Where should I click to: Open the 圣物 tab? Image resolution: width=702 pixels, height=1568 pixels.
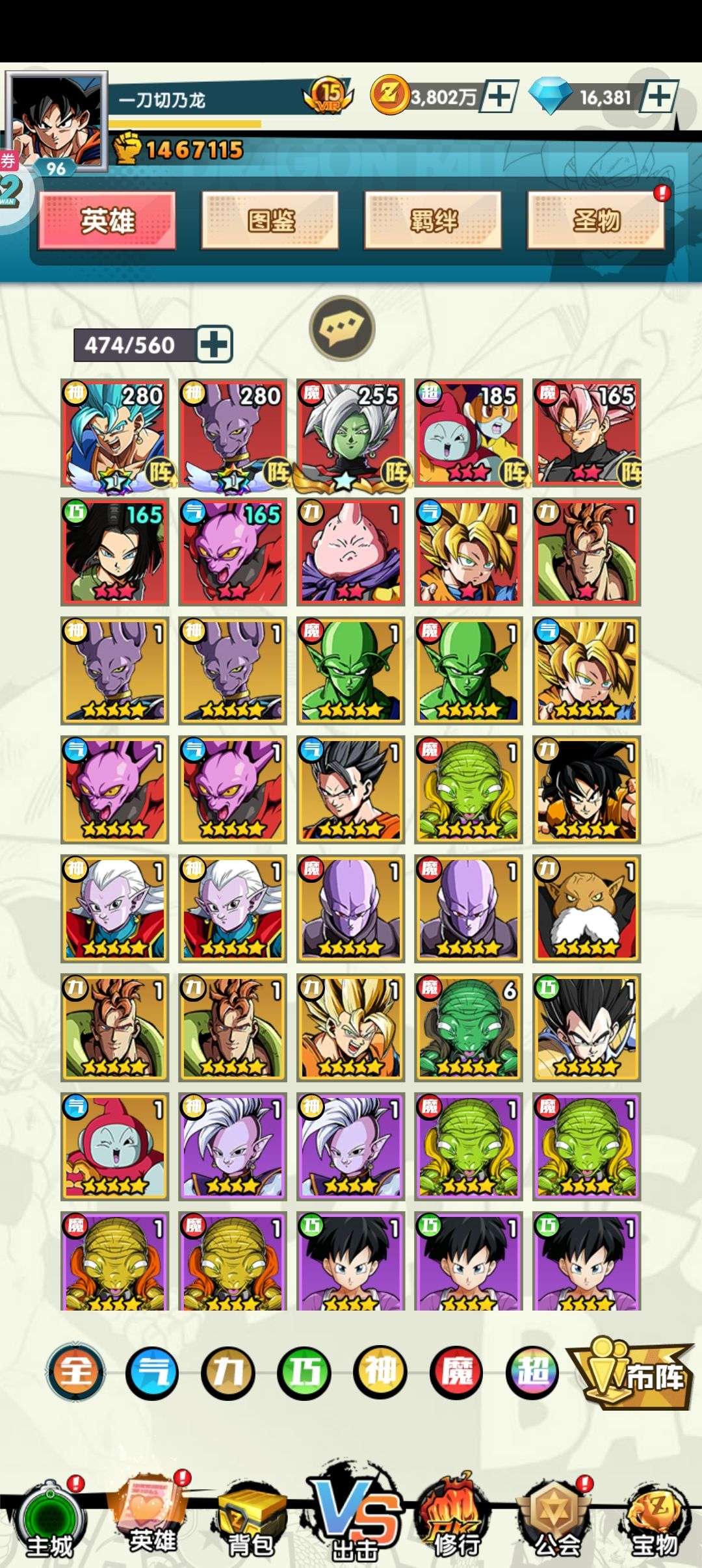click(595, 220)
